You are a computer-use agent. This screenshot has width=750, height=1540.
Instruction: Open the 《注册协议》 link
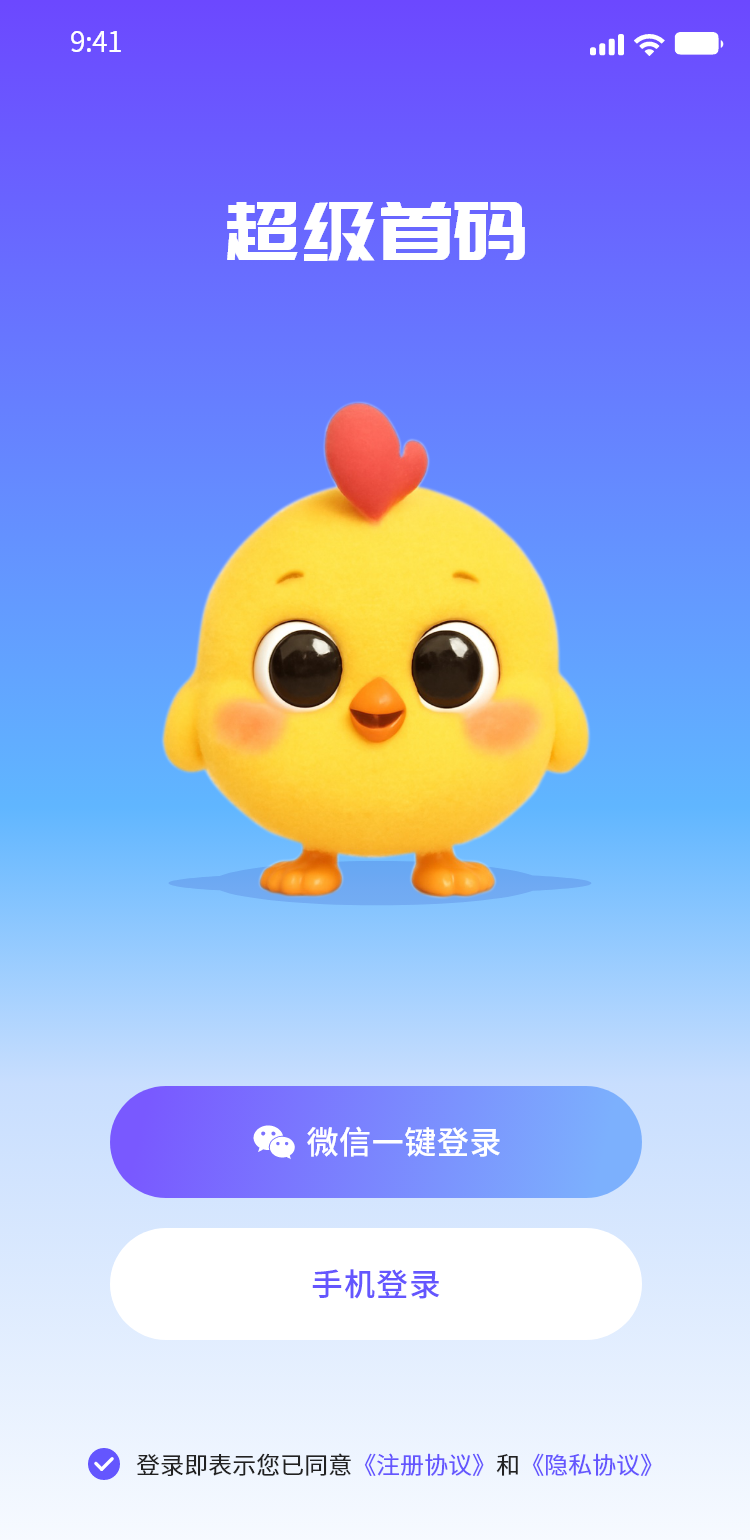click(425, 1465)
